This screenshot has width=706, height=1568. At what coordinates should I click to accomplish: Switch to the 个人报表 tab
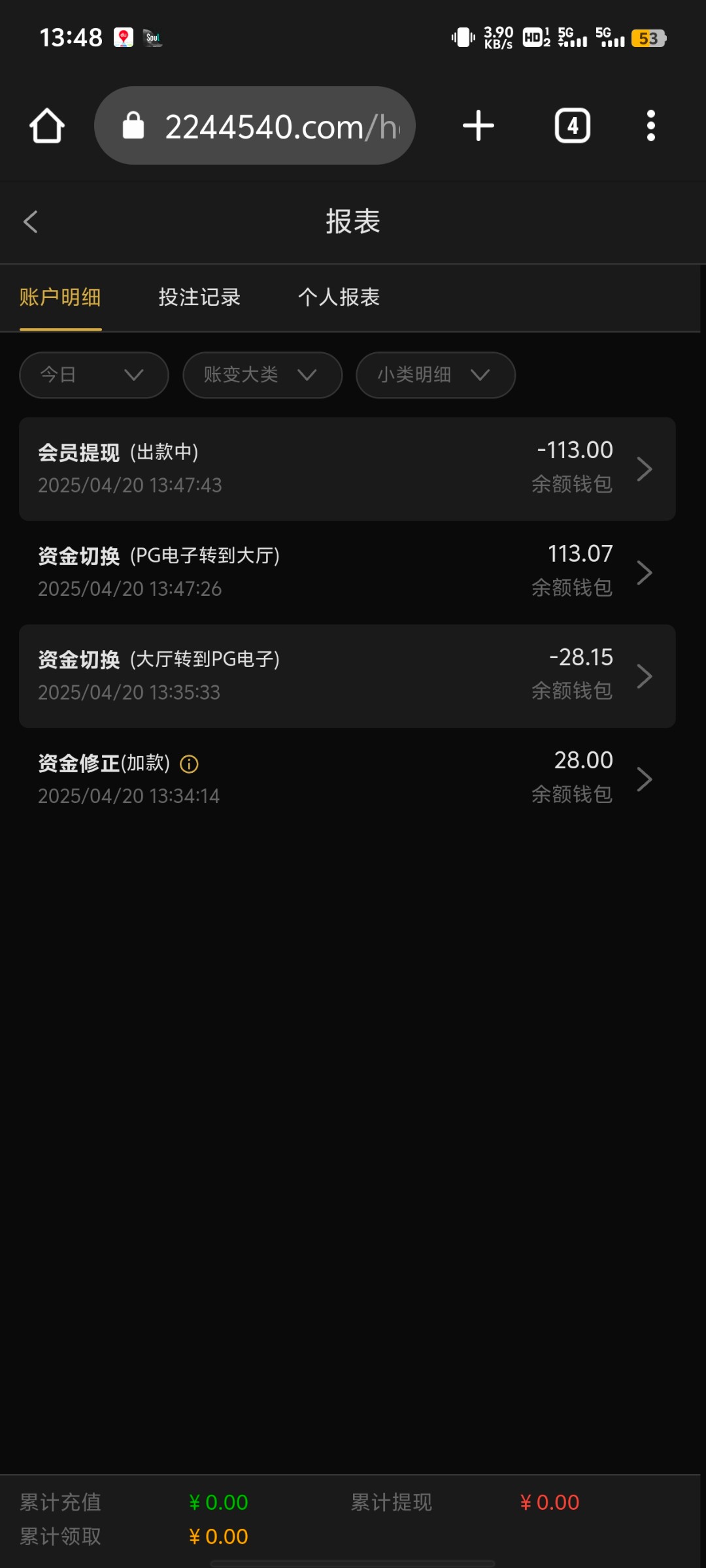tap(339, 297)
